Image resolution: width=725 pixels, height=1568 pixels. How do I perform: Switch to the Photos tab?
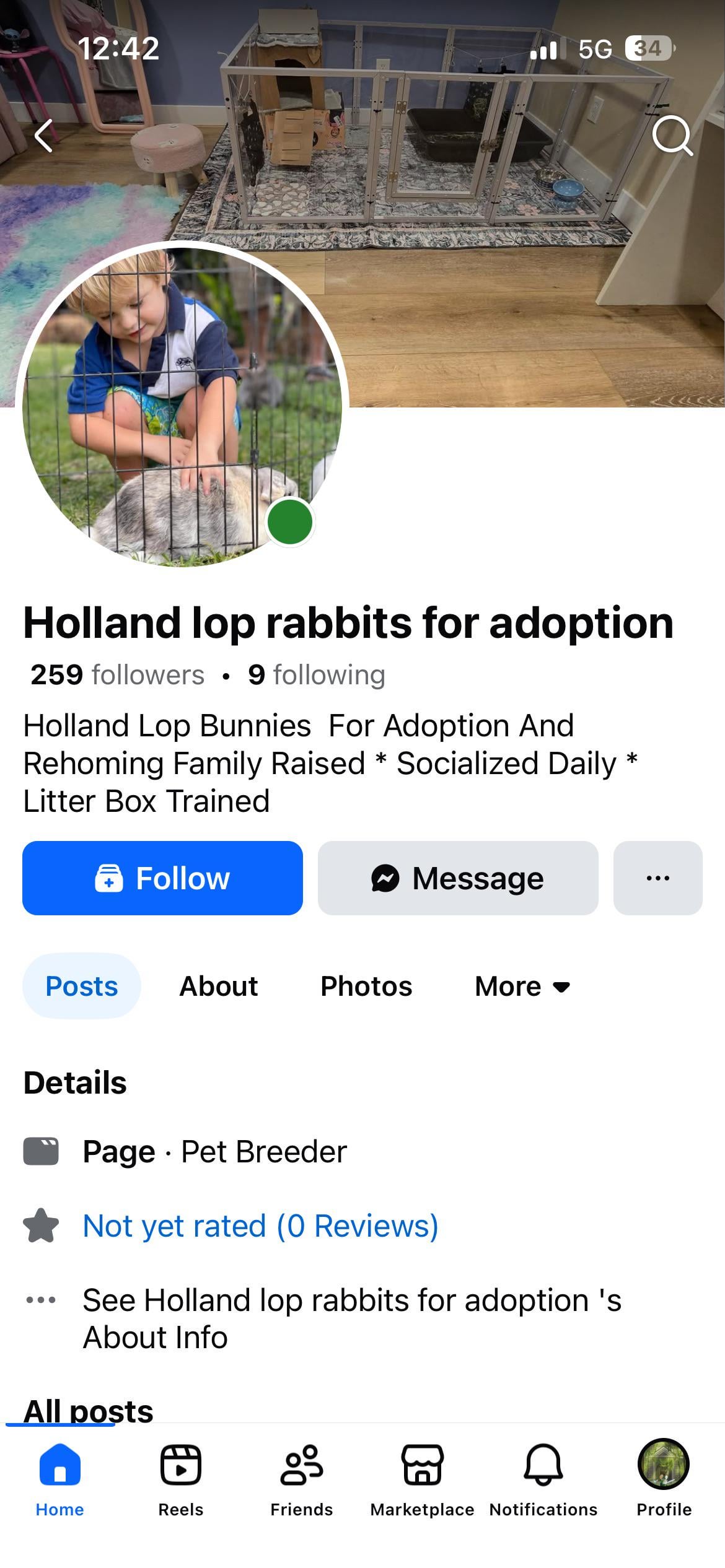pyautogui.click(x=366, y=986)
